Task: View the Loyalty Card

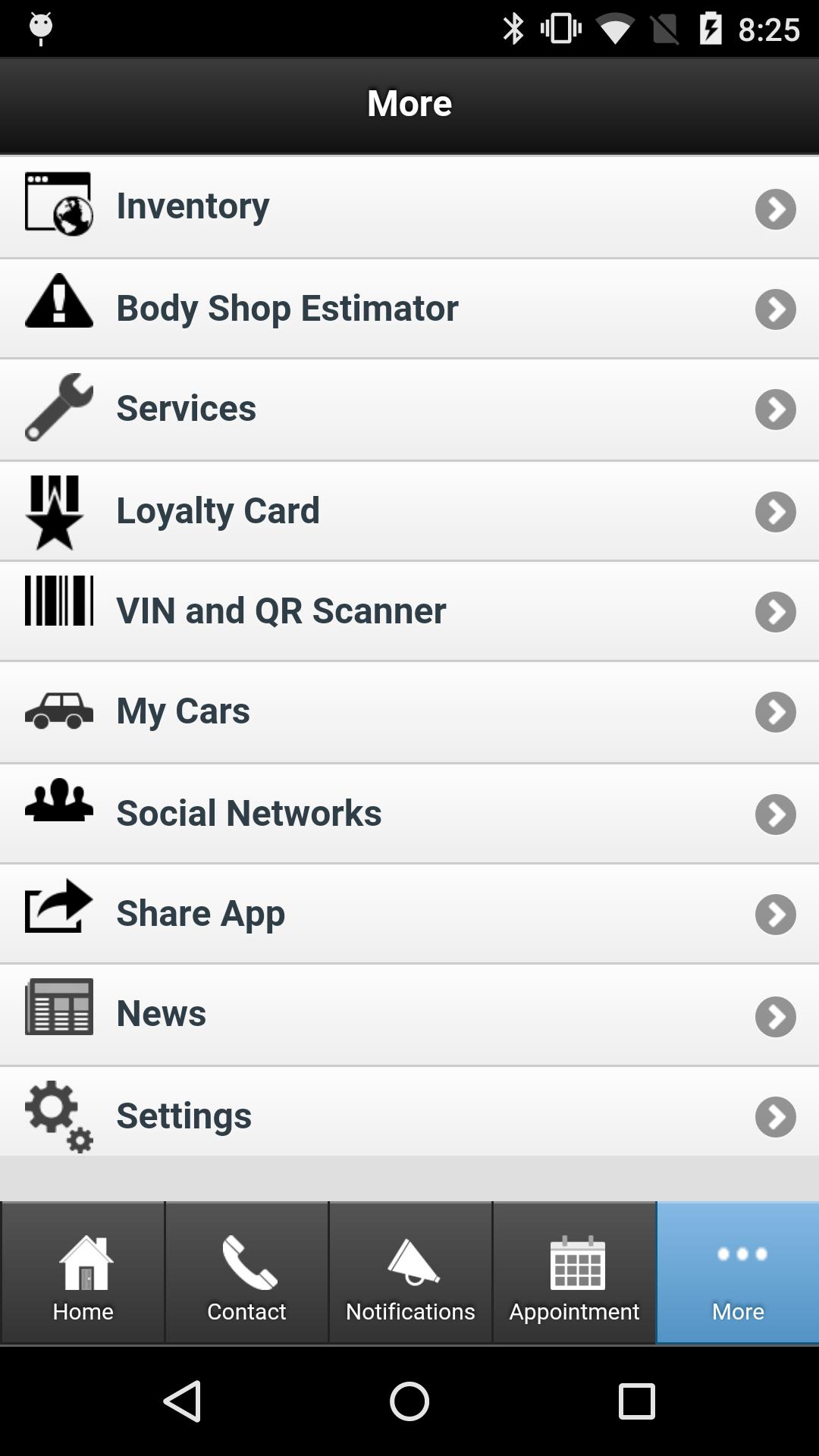Action: pos(409,511)
